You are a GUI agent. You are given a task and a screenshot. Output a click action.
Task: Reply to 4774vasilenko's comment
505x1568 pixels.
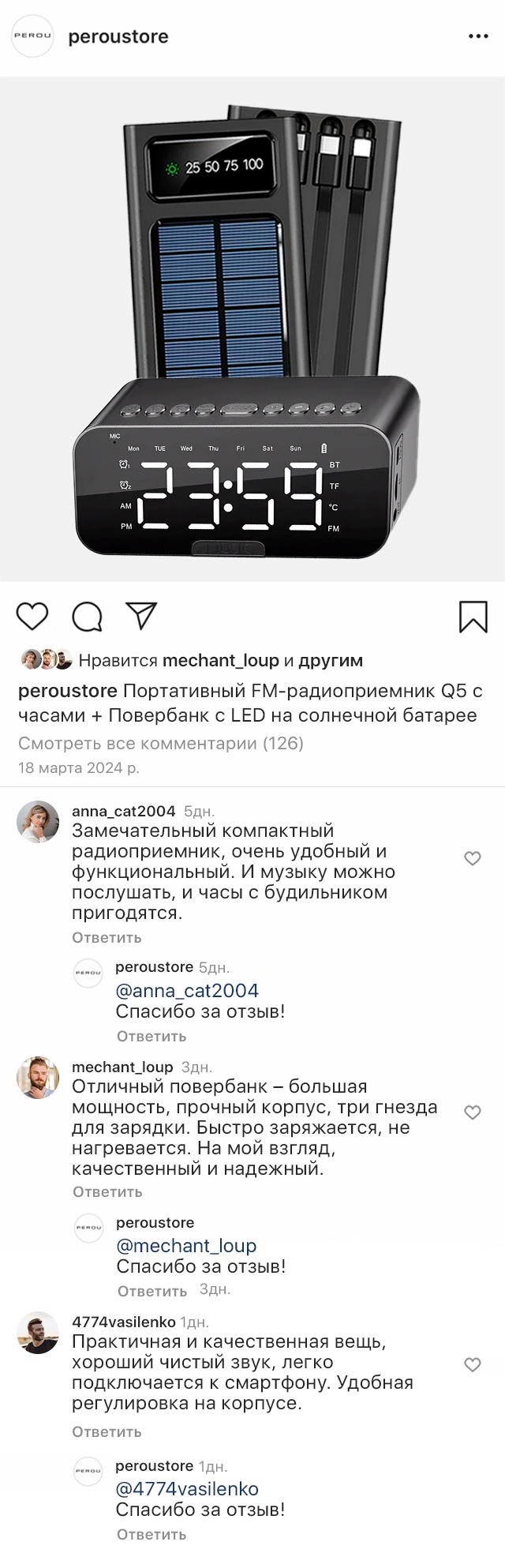tap(107, 1431)
